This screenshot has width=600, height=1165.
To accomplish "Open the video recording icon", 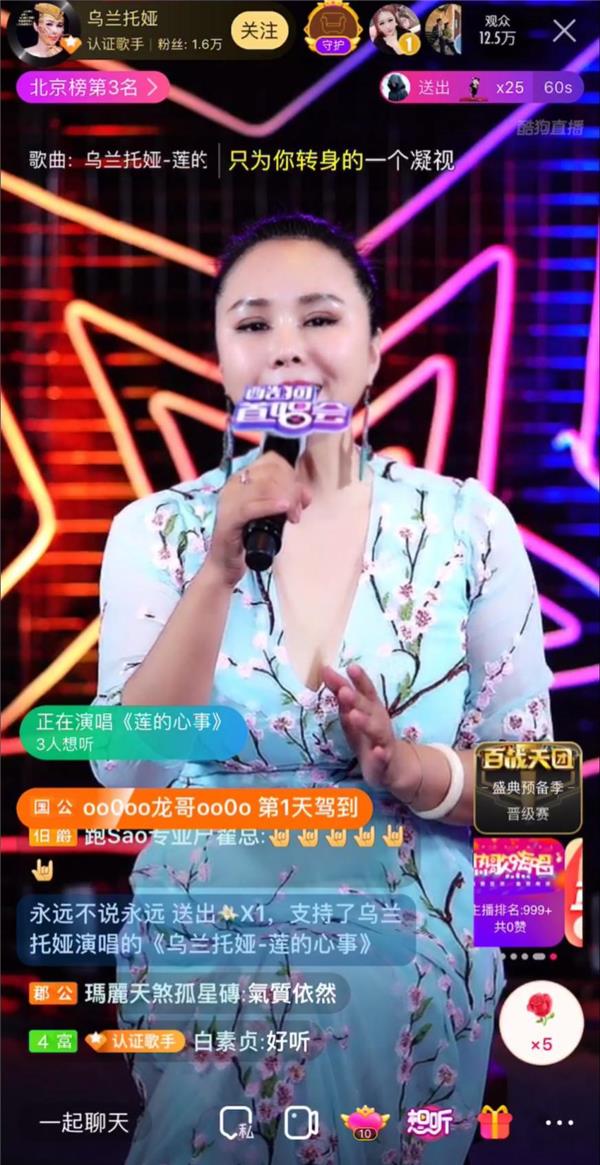I will tap(301, 1123).
